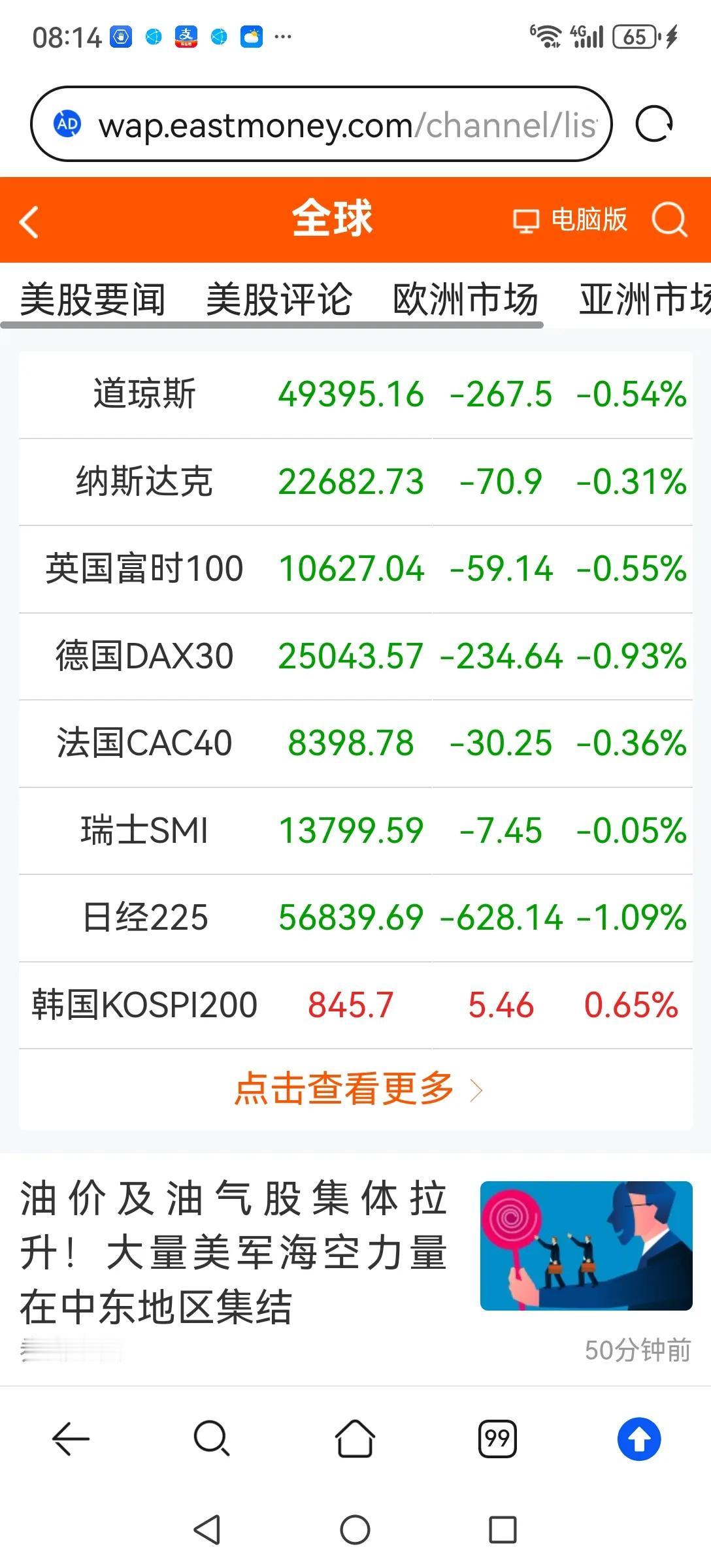Viewport: 711px width, 1568px height.
Task: Tap the Wi-Fi status icon
Action: click(x=546, y=37)
